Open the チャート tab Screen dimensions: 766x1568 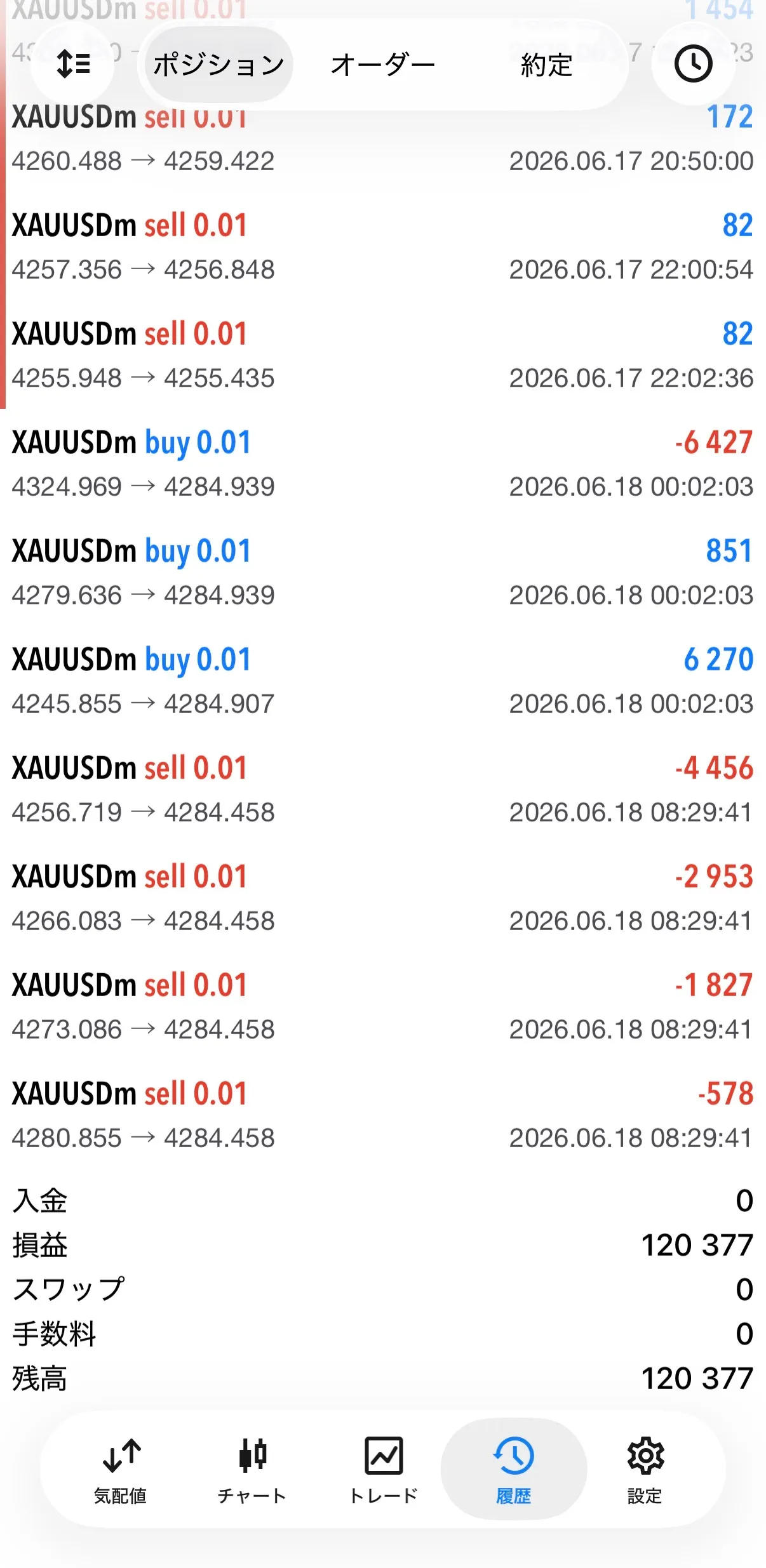(252, 1469)
